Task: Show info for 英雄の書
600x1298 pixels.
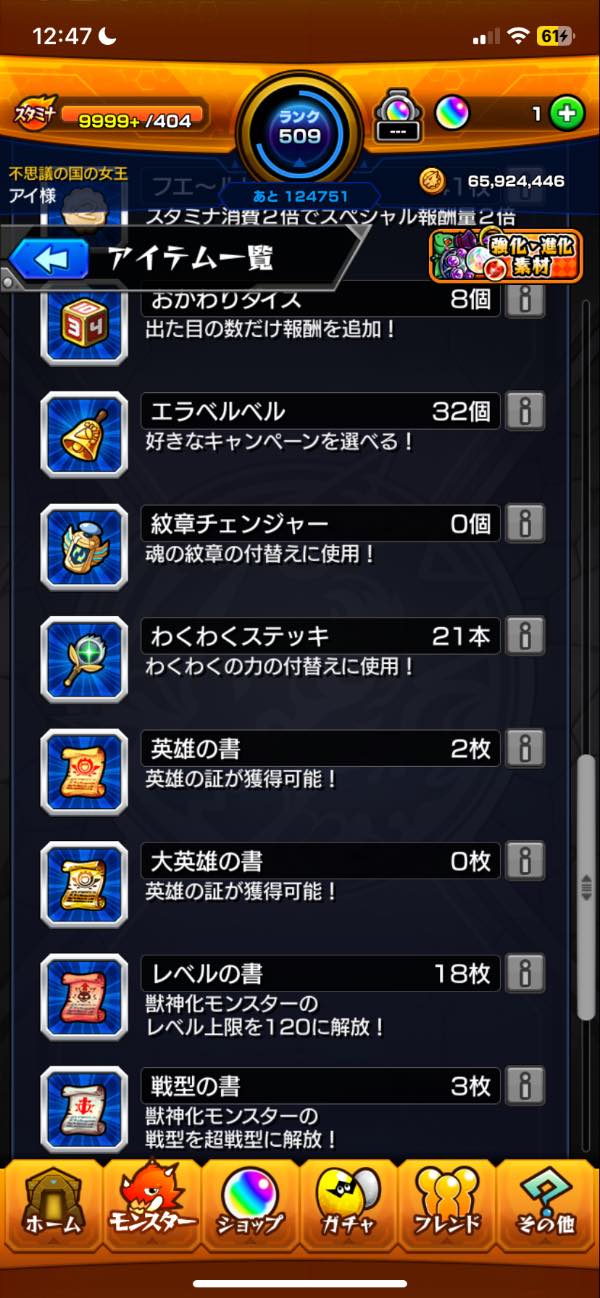Action: point(526,747)
